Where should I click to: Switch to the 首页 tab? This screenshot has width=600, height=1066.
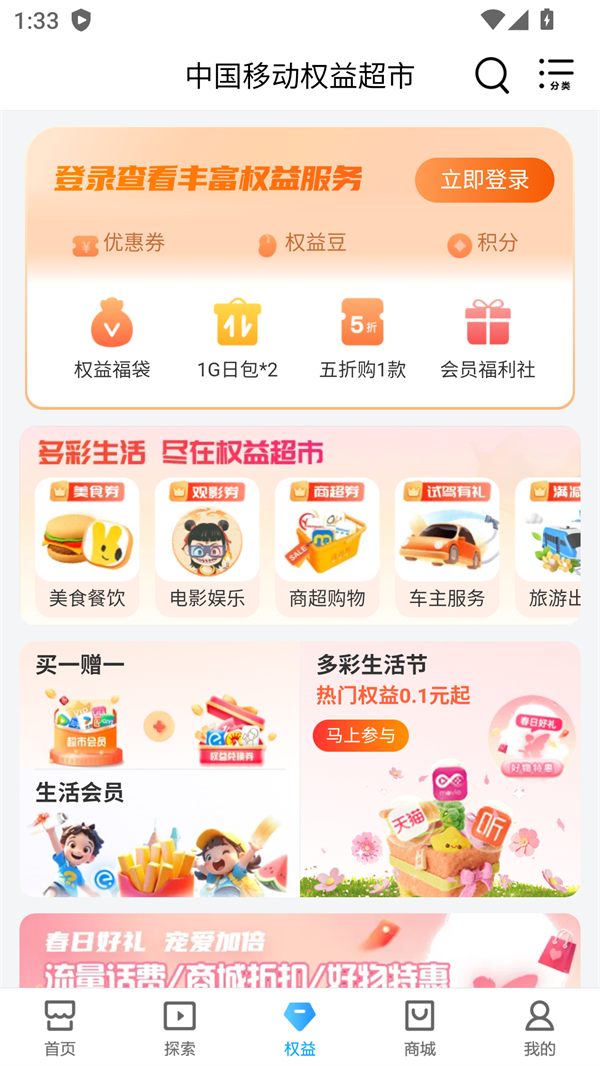(x=60, y=1028)
